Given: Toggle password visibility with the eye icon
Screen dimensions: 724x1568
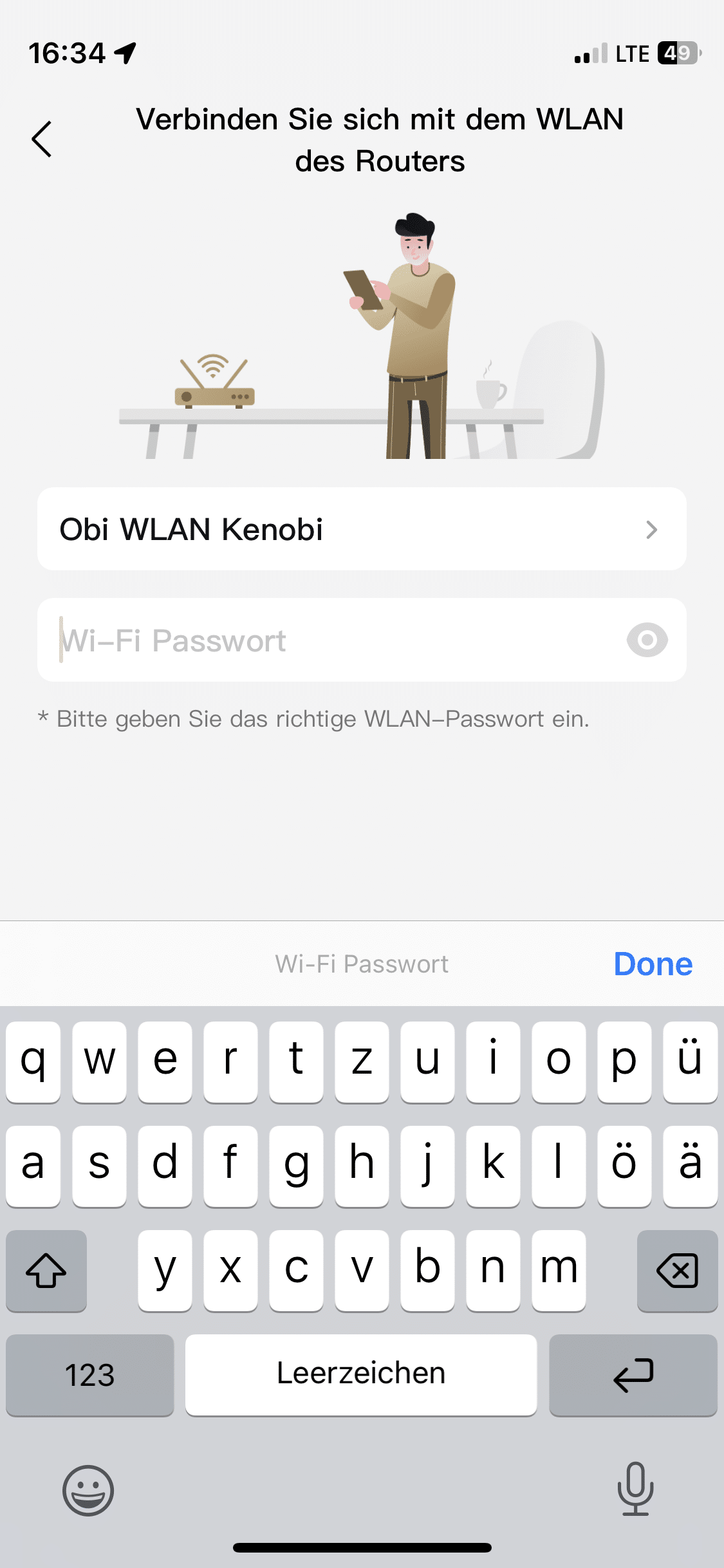Looking at the screenshot, I should [x=647, y=640].
